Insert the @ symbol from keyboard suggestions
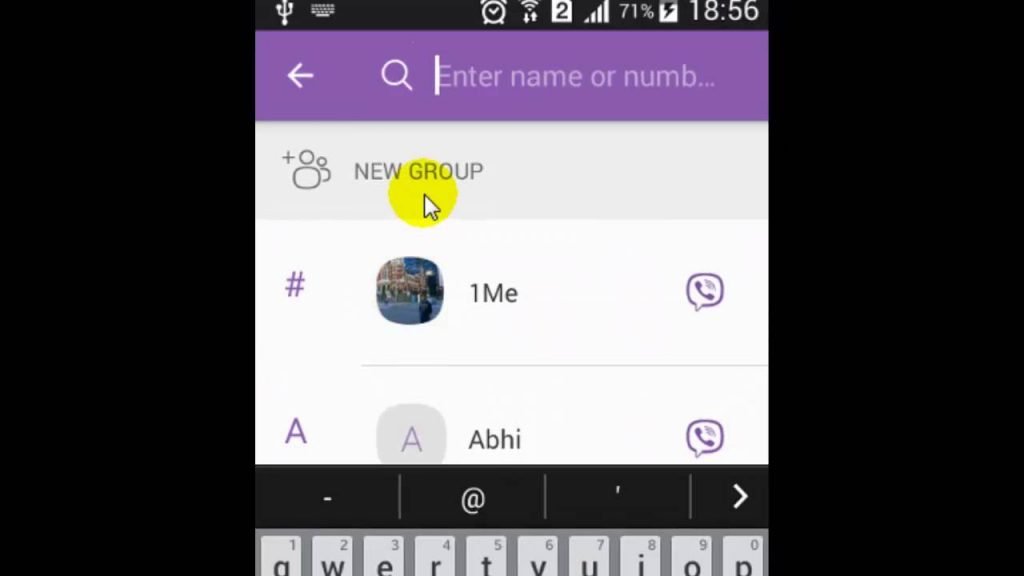This screenshot has height=576, width=1024. [x=472, y=497]
